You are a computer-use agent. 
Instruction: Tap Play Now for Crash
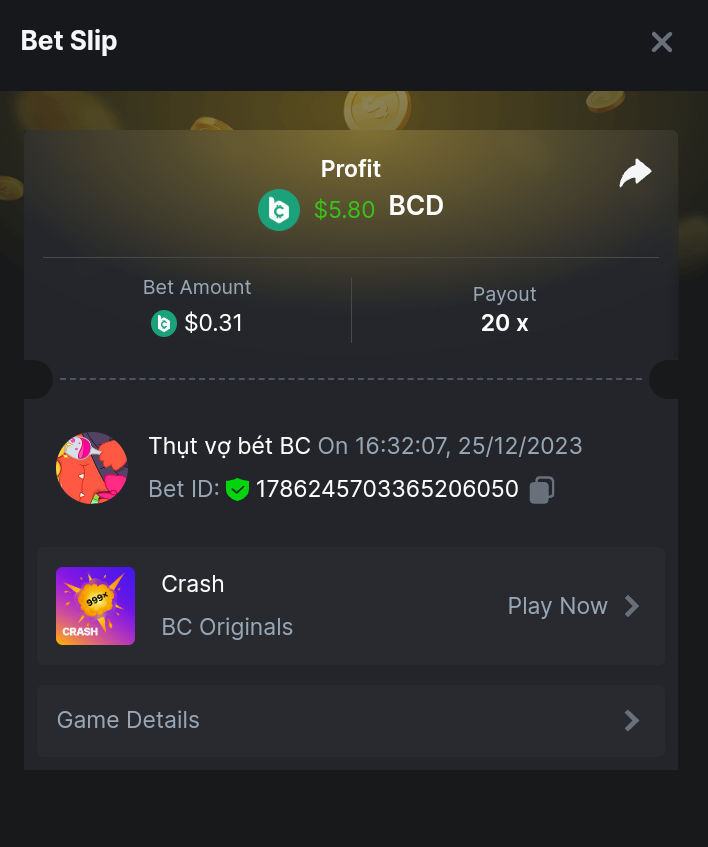pos(572,606)
